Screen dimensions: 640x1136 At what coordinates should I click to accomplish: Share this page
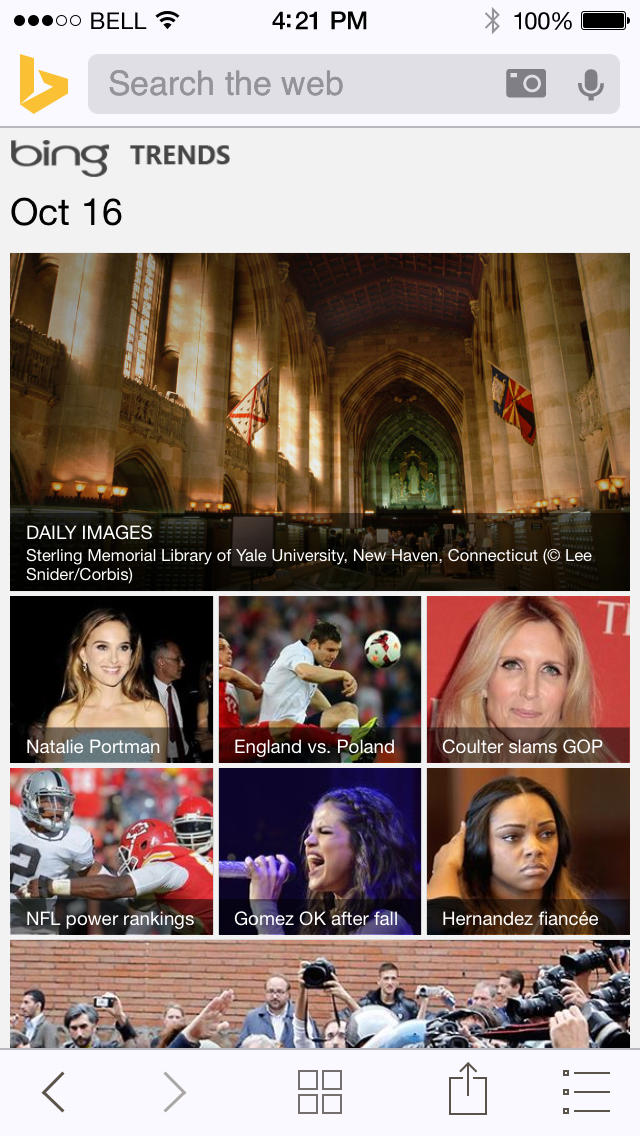[x=467, y=1089]
